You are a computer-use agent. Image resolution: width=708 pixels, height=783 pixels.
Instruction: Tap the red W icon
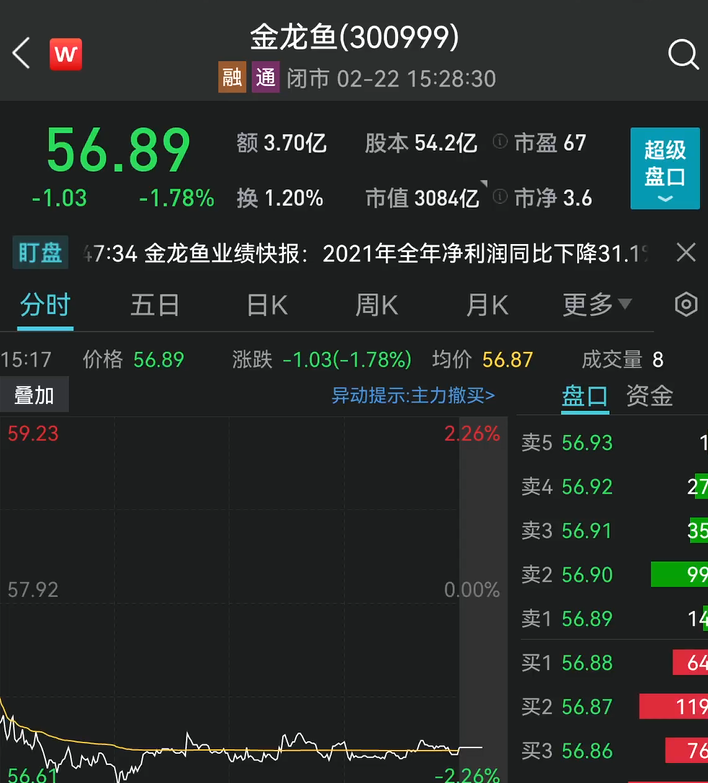[66, 54]
